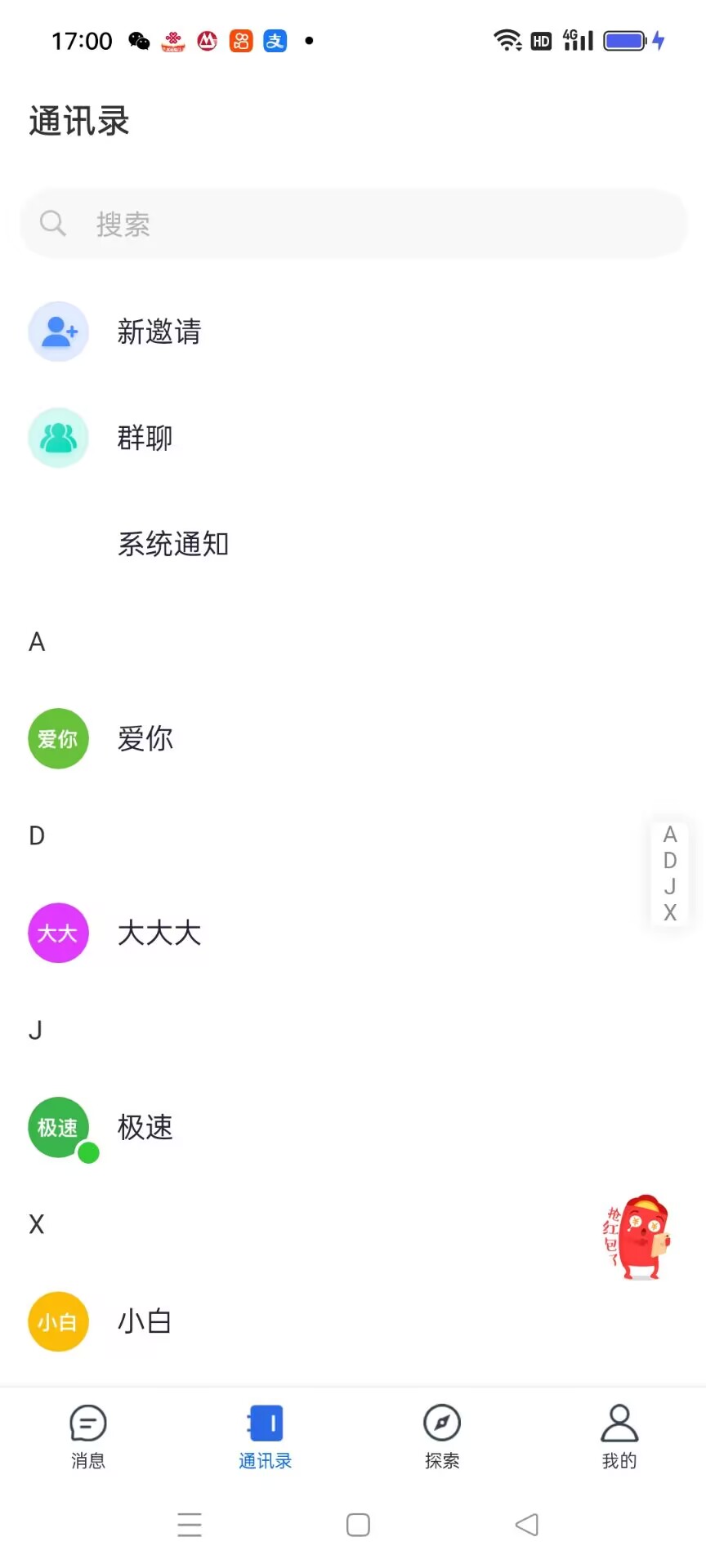Tap the 爱你 contact avatar

click(58, 738)
